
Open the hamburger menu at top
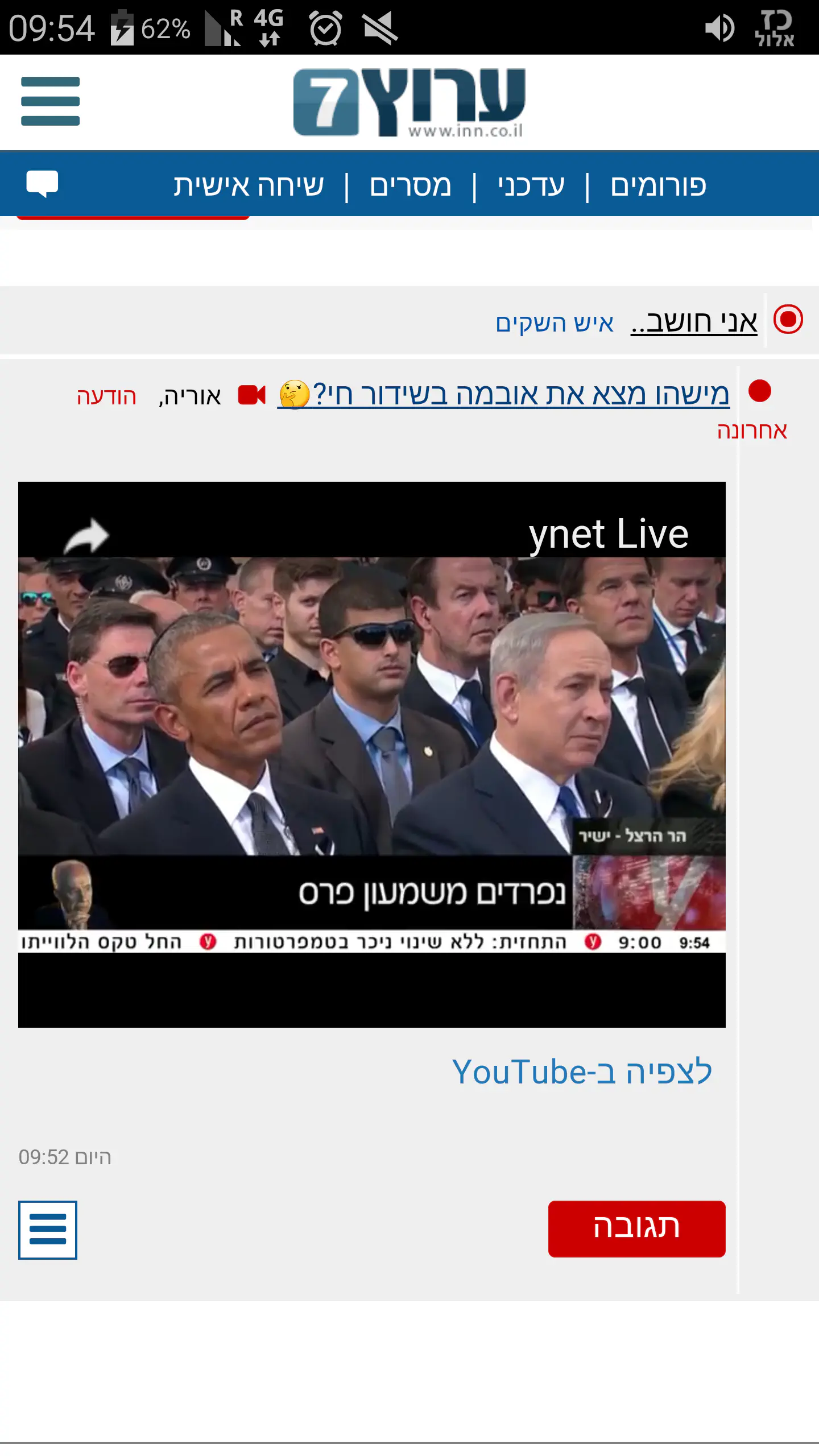50,101
